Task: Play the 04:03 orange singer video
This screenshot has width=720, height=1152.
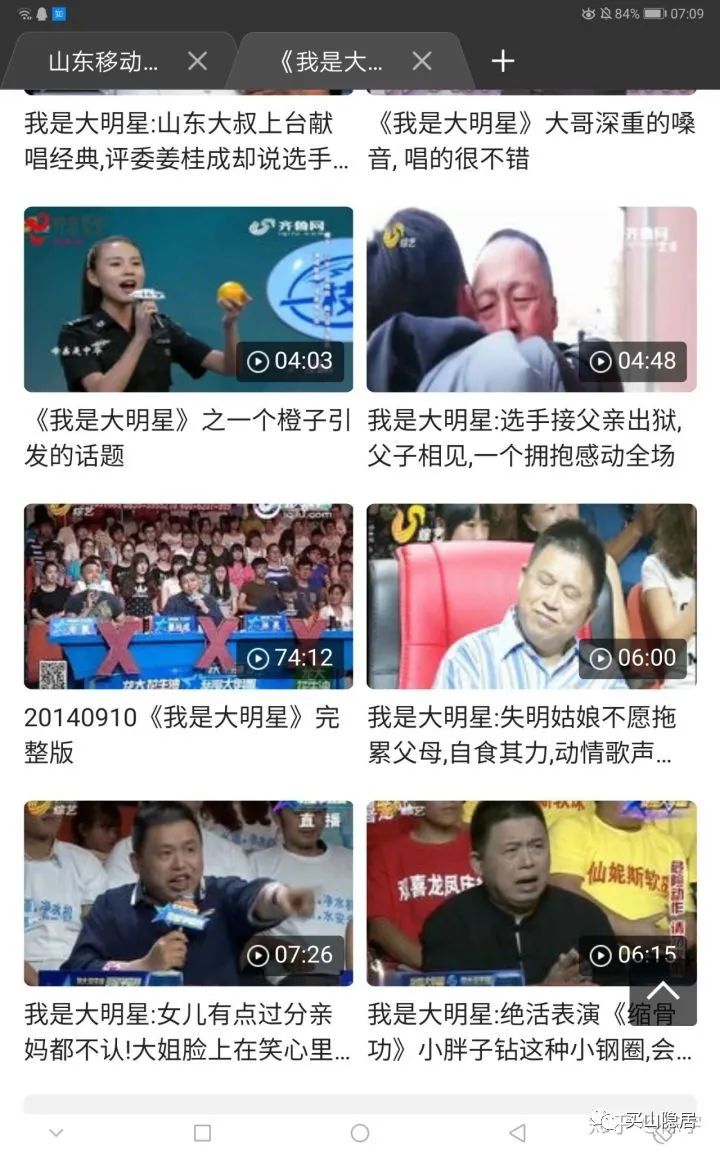Action: coord(188,300)
